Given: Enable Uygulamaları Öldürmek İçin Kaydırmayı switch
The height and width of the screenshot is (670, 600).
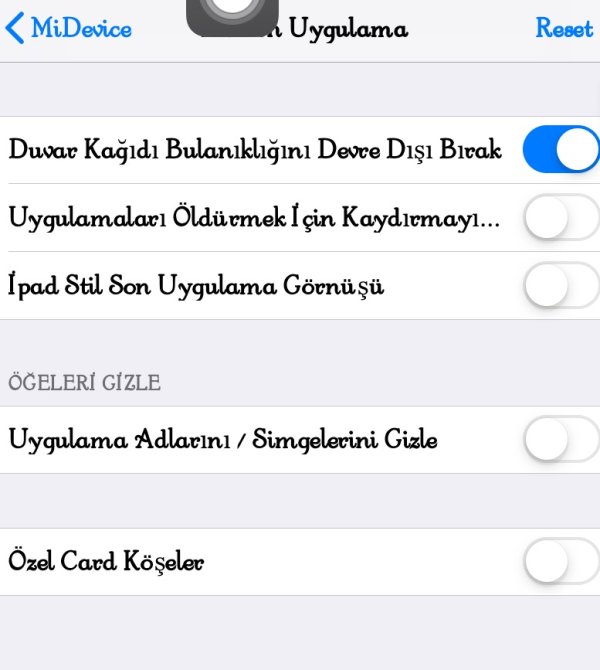Looking at the screenshot, I should coord(560,217).
